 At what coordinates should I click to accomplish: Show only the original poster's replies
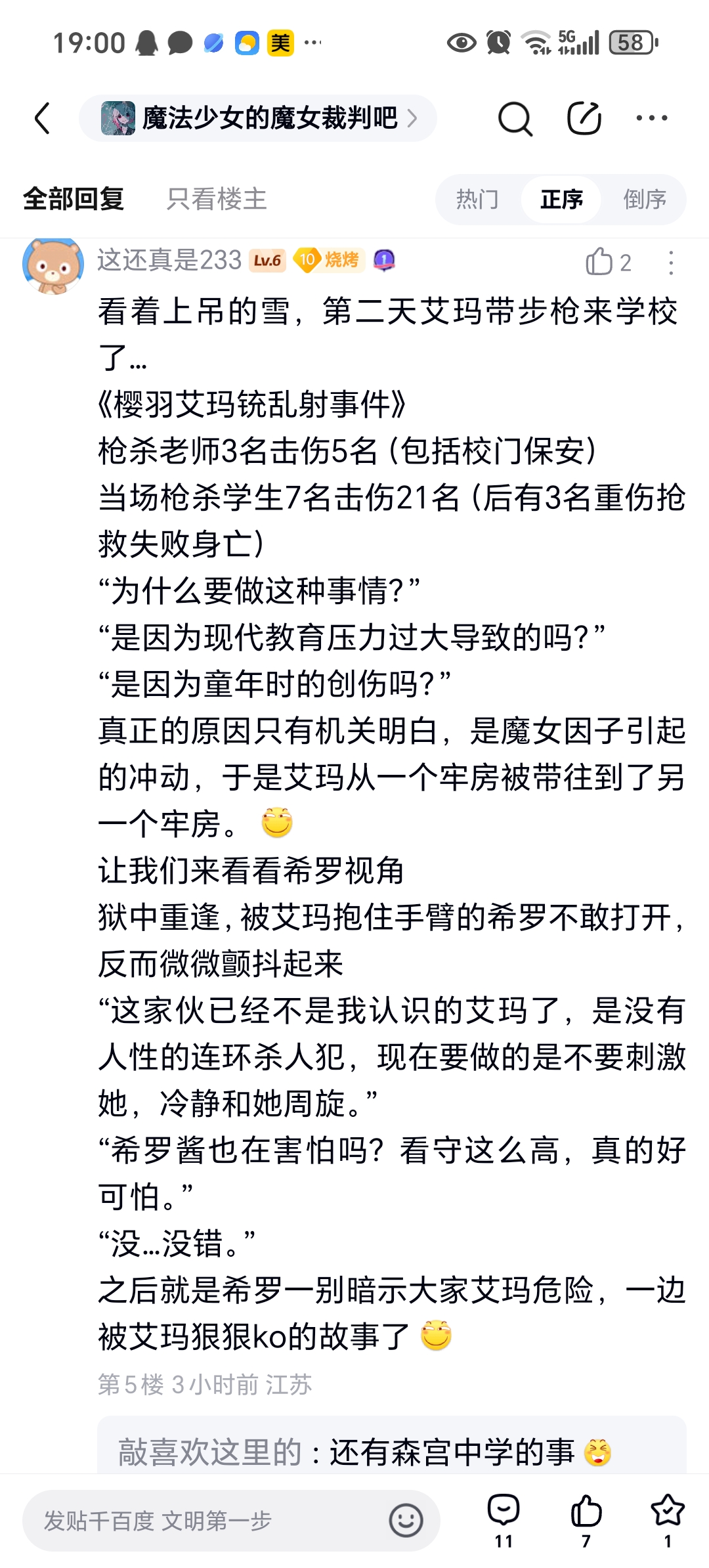tap(216, 199)
